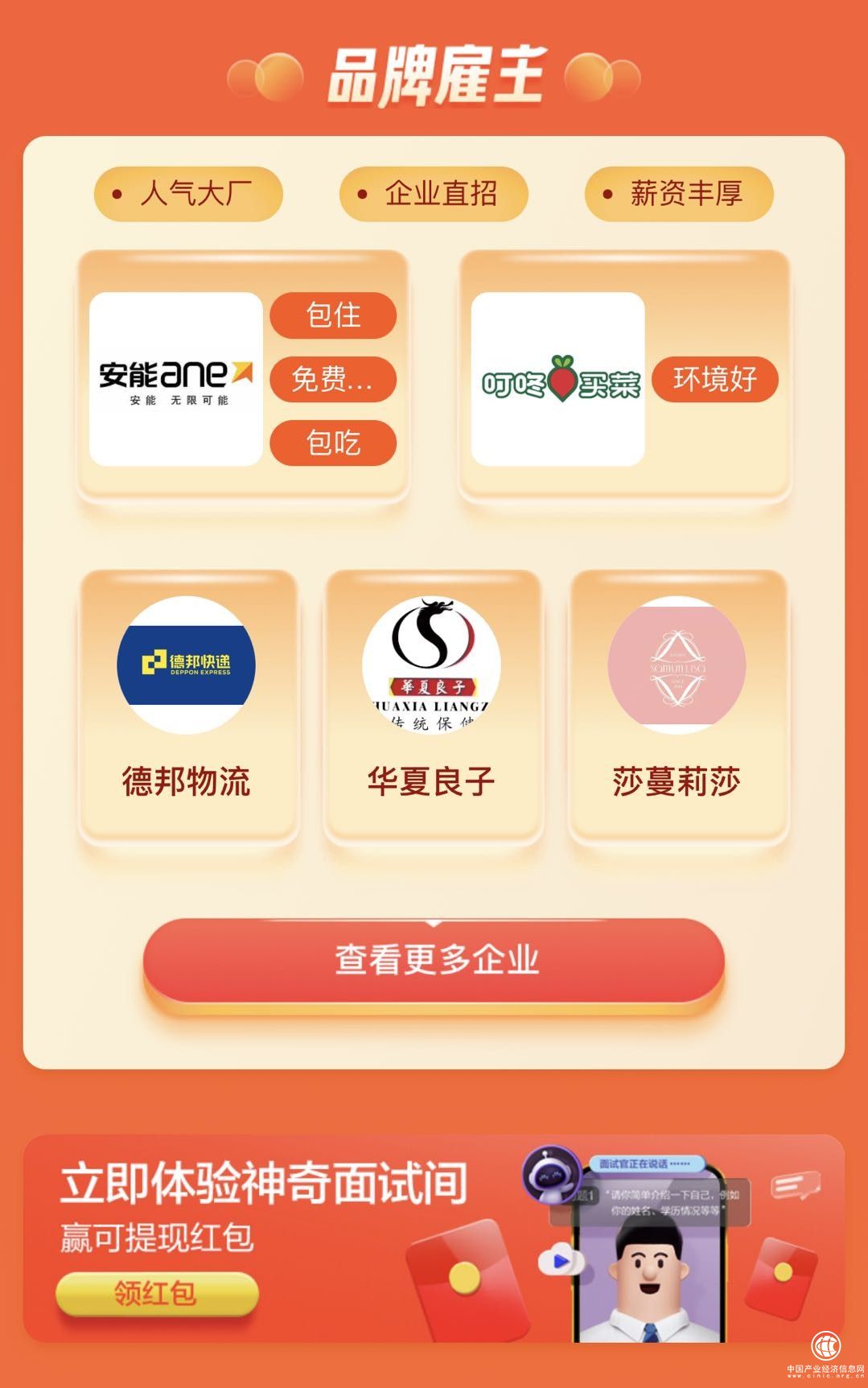Screen dimensions: 868x1388
Task: Open the 叮咚买菜 employer card
Action: pos(557,378)
